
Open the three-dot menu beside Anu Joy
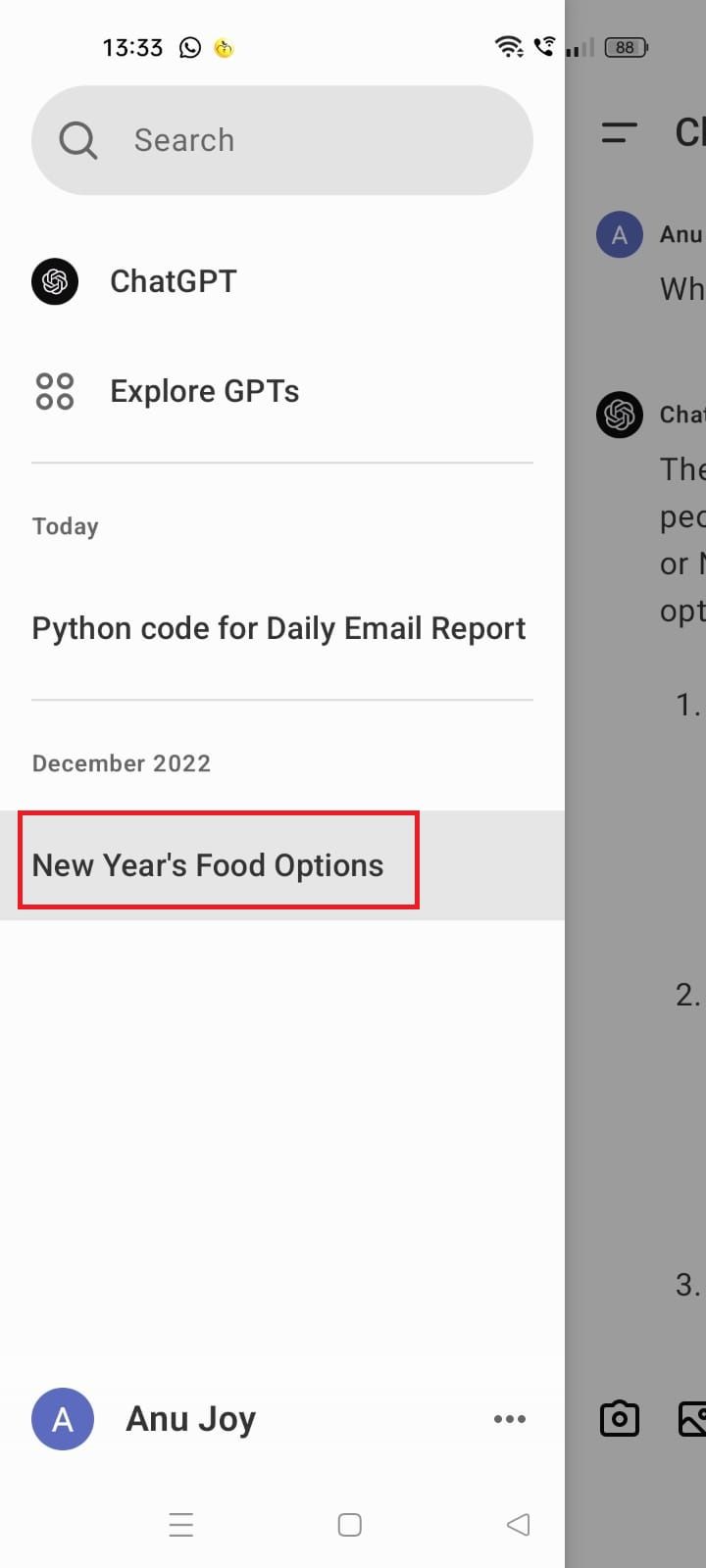pos(510,1419)
